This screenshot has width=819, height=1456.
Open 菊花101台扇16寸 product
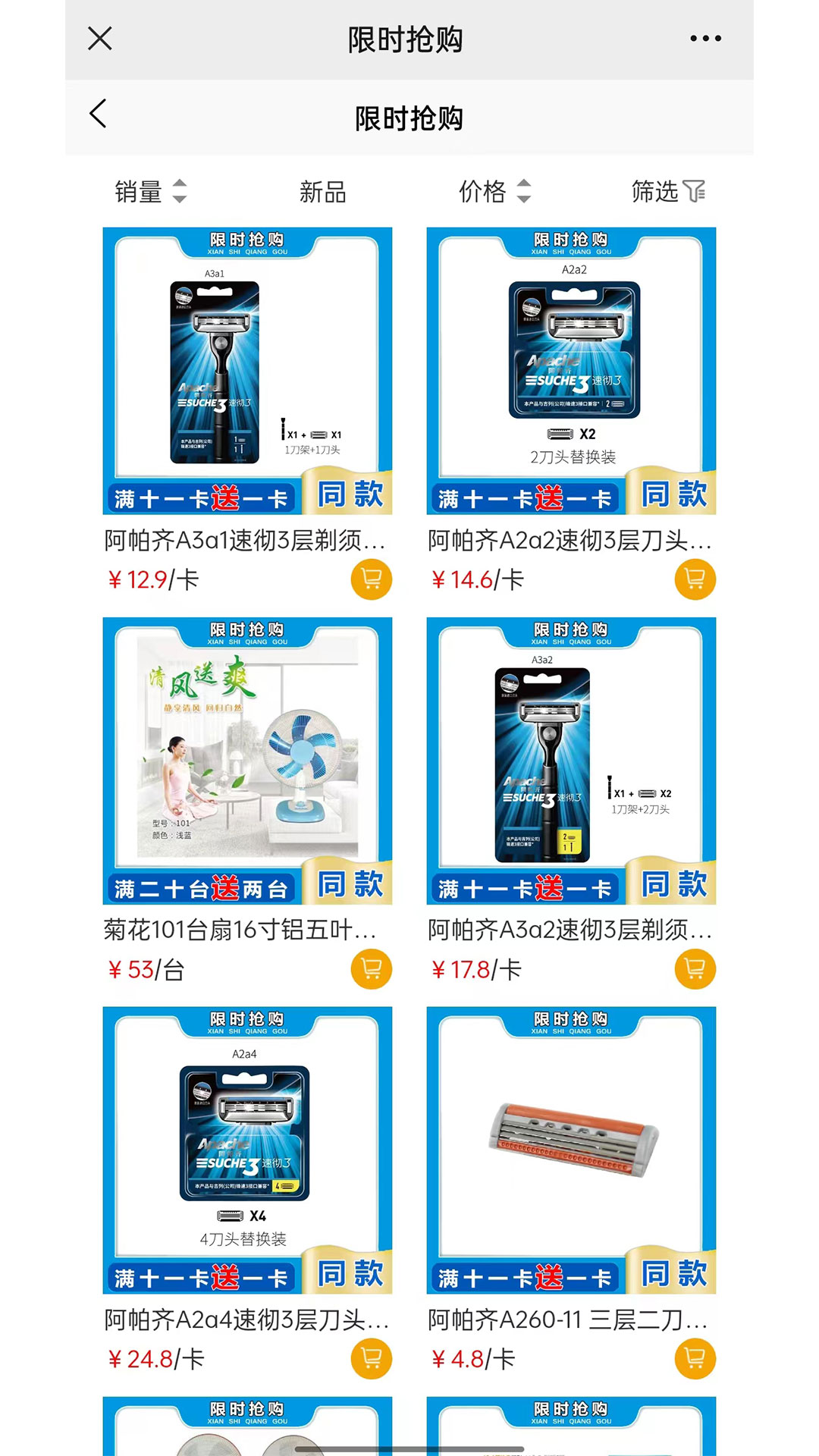coord(247,761)
